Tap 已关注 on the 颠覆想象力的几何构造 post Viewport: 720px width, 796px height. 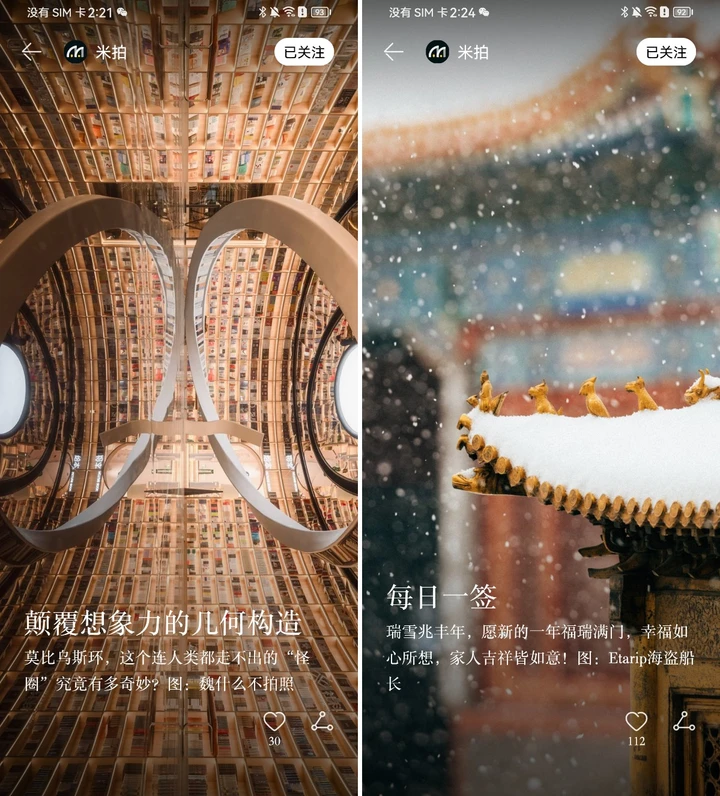pyautogui.click(x=304, y=52)
